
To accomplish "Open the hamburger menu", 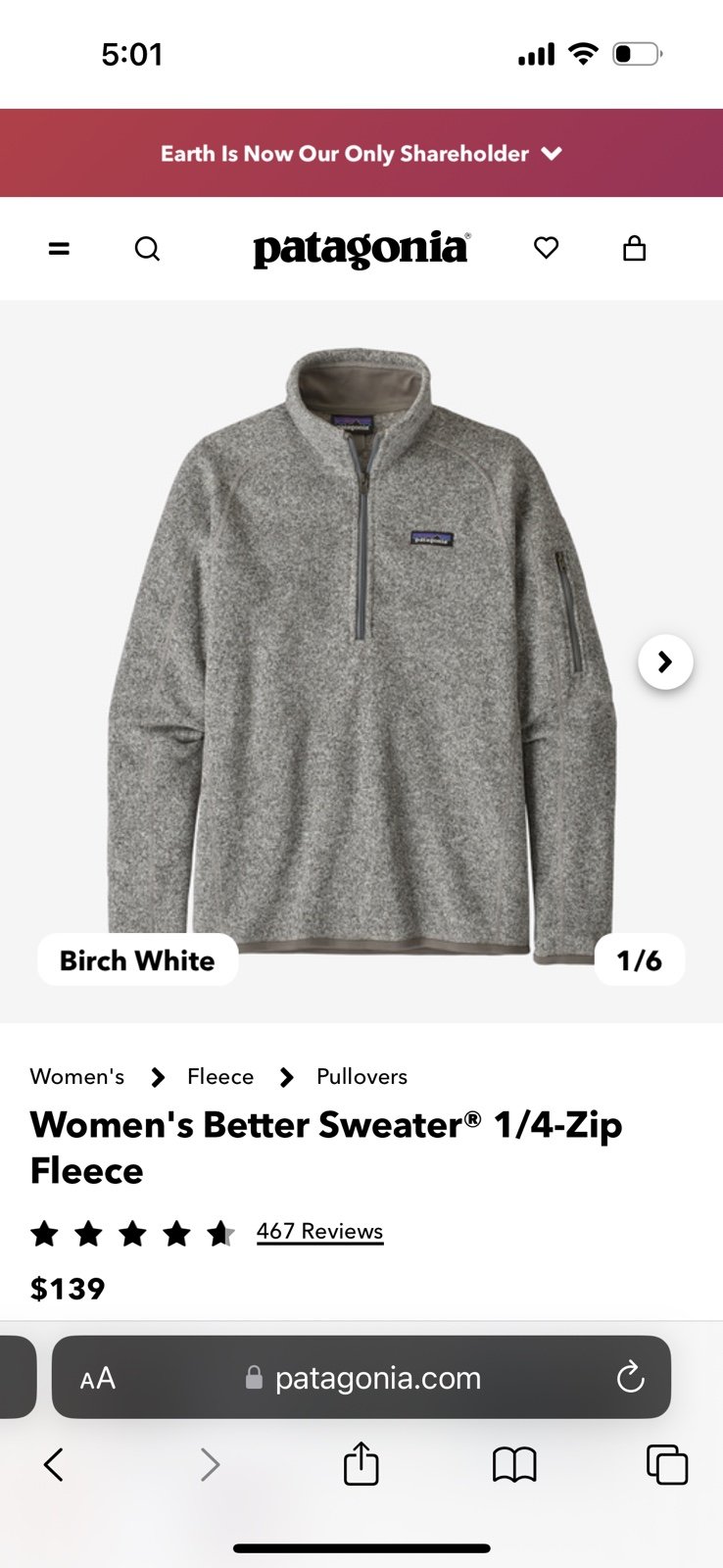I will (x=59, y=249).
